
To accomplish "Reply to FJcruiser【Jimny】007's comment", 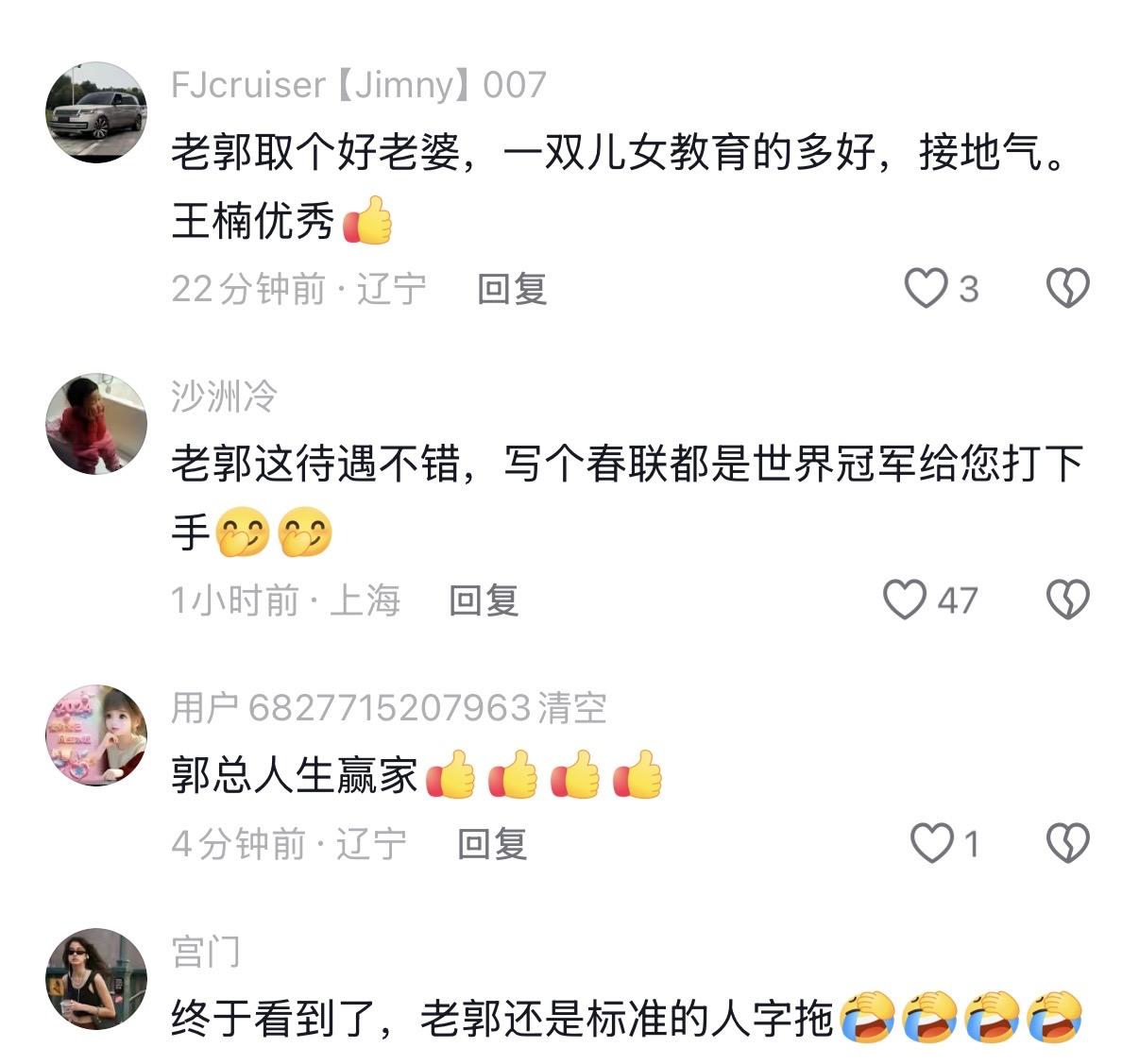I will click(512, 289).
